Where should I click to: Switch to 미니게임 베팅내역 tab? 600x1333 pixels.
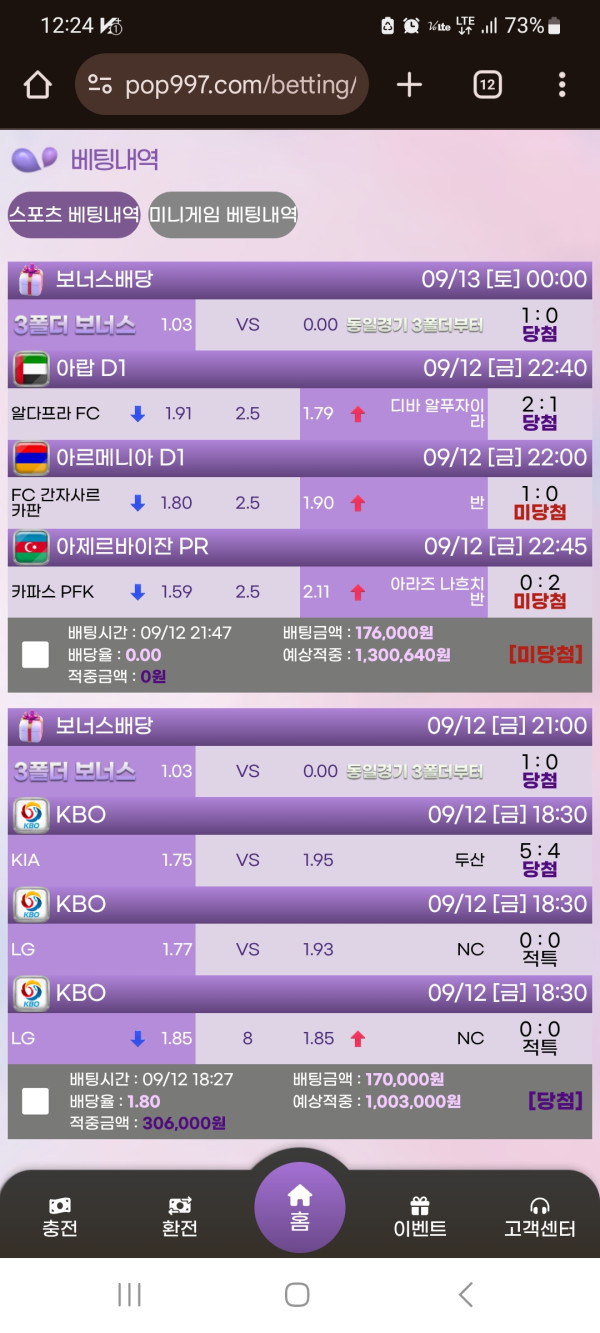pyautogui.click(x=223, y=214)
